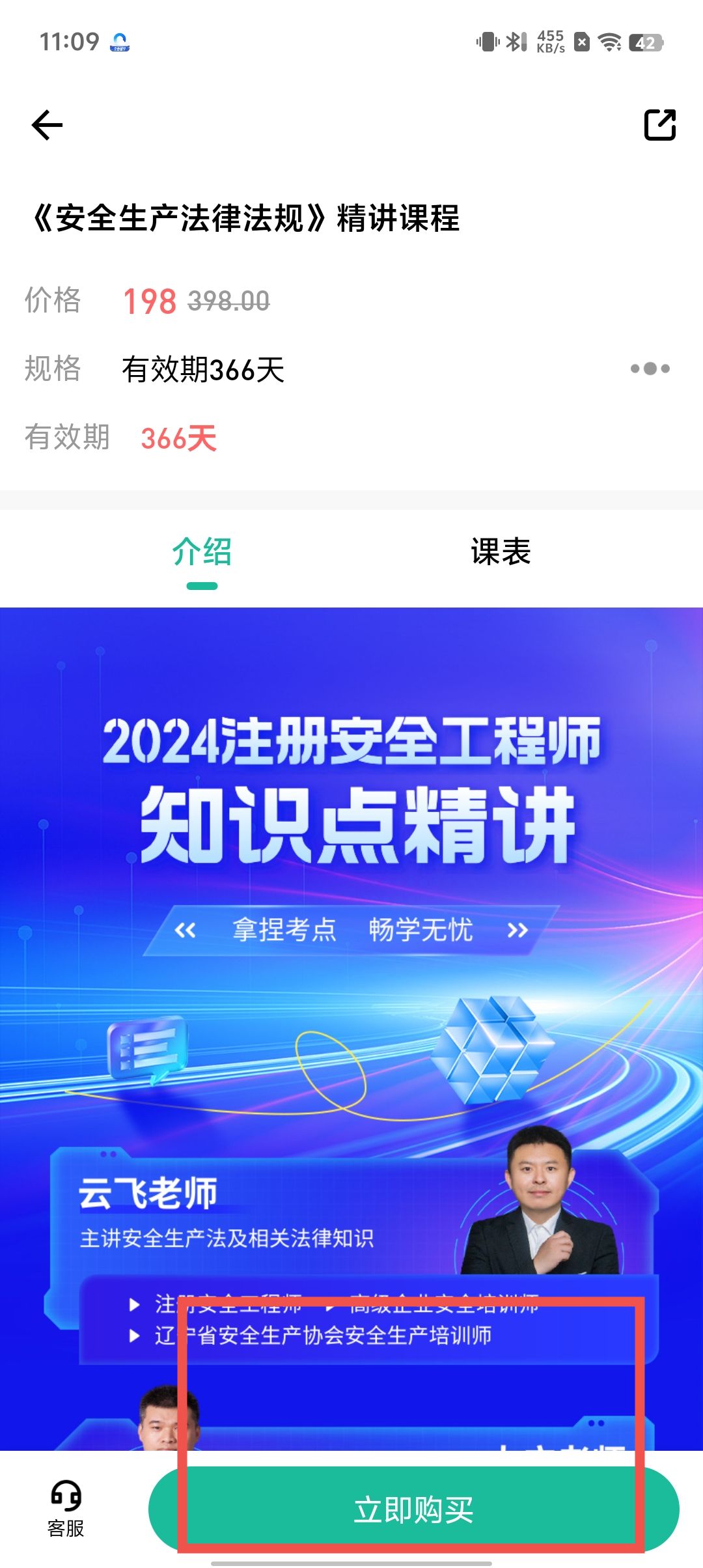This screenshot has height=1568, width=703.
Task: Share this course via the share icon
Action: pos(660,125)
